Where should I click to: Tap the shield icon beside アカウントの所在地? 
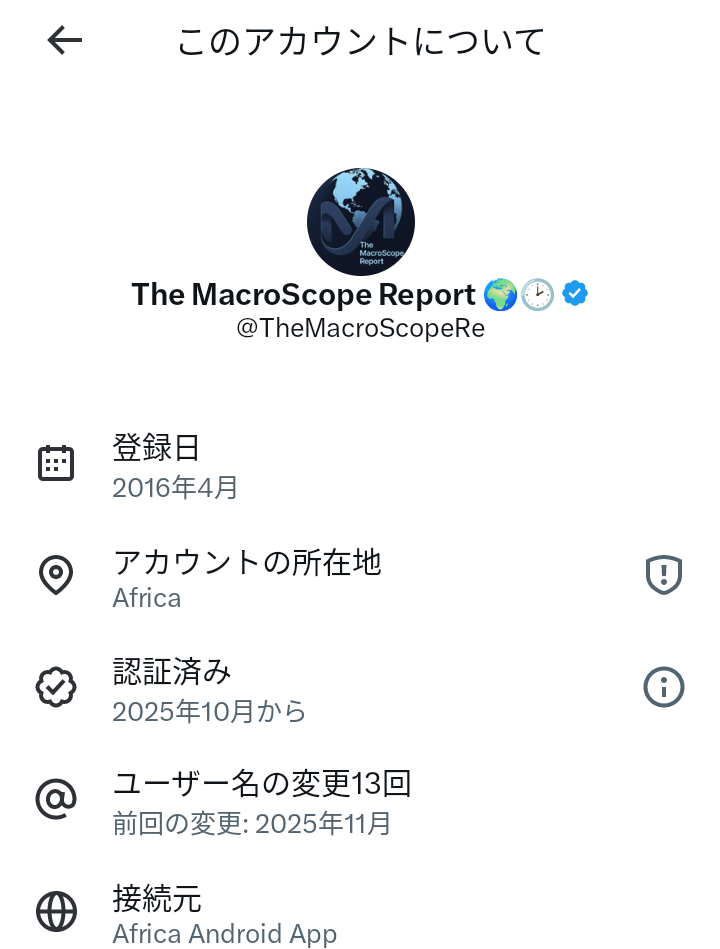pyautogui.click(x=663, y=575)
